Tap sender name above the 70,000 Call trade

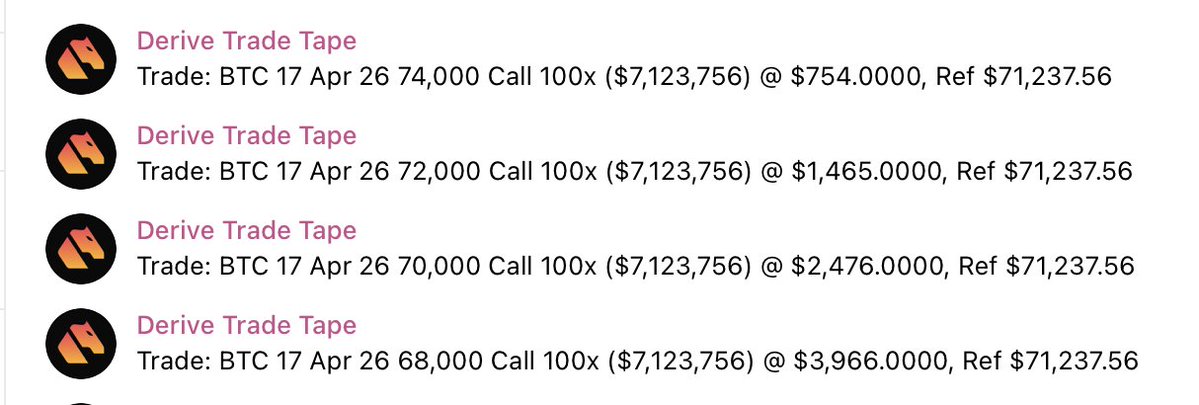(246, 231)
